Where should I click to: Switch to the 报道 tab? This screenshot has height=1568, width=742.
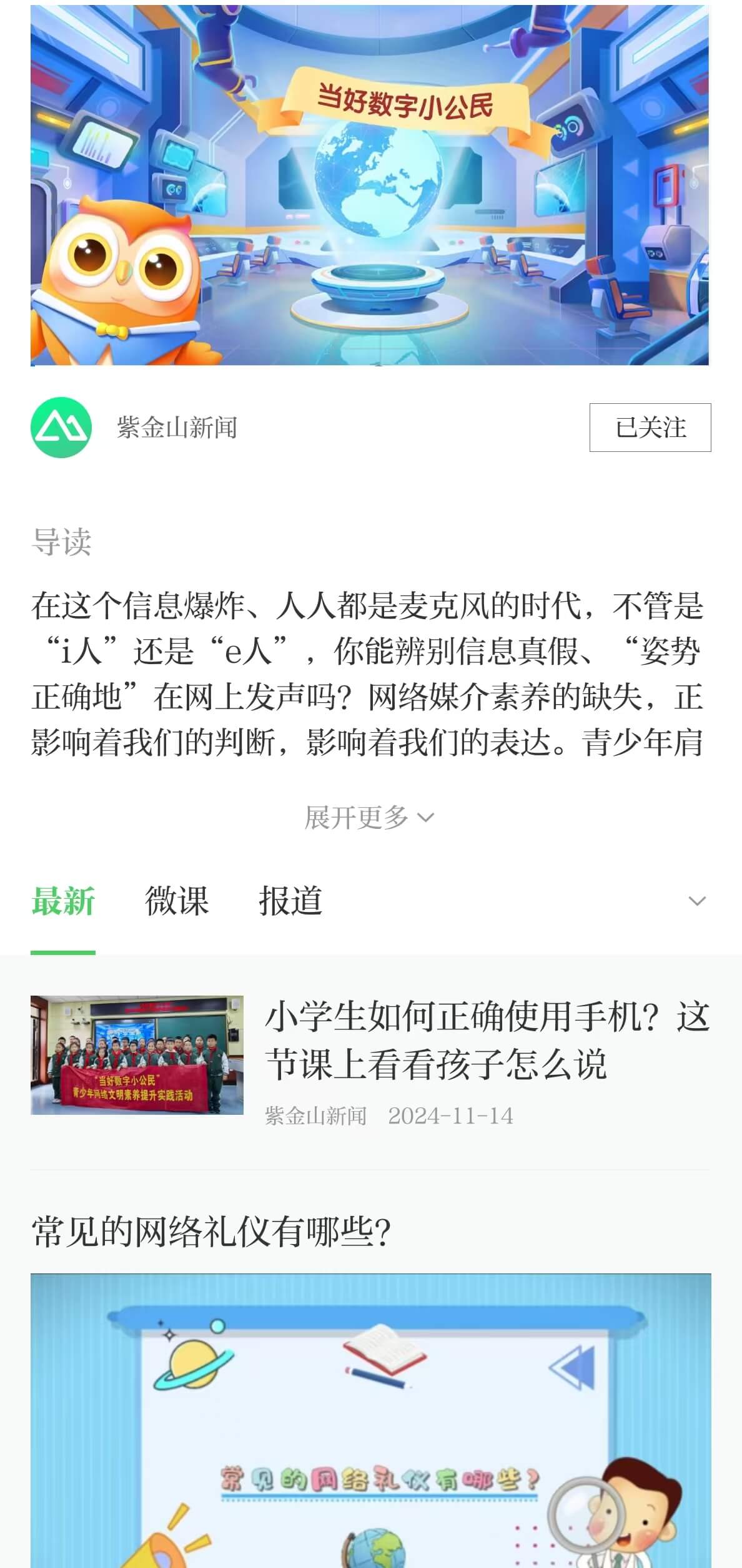[290, 901]
